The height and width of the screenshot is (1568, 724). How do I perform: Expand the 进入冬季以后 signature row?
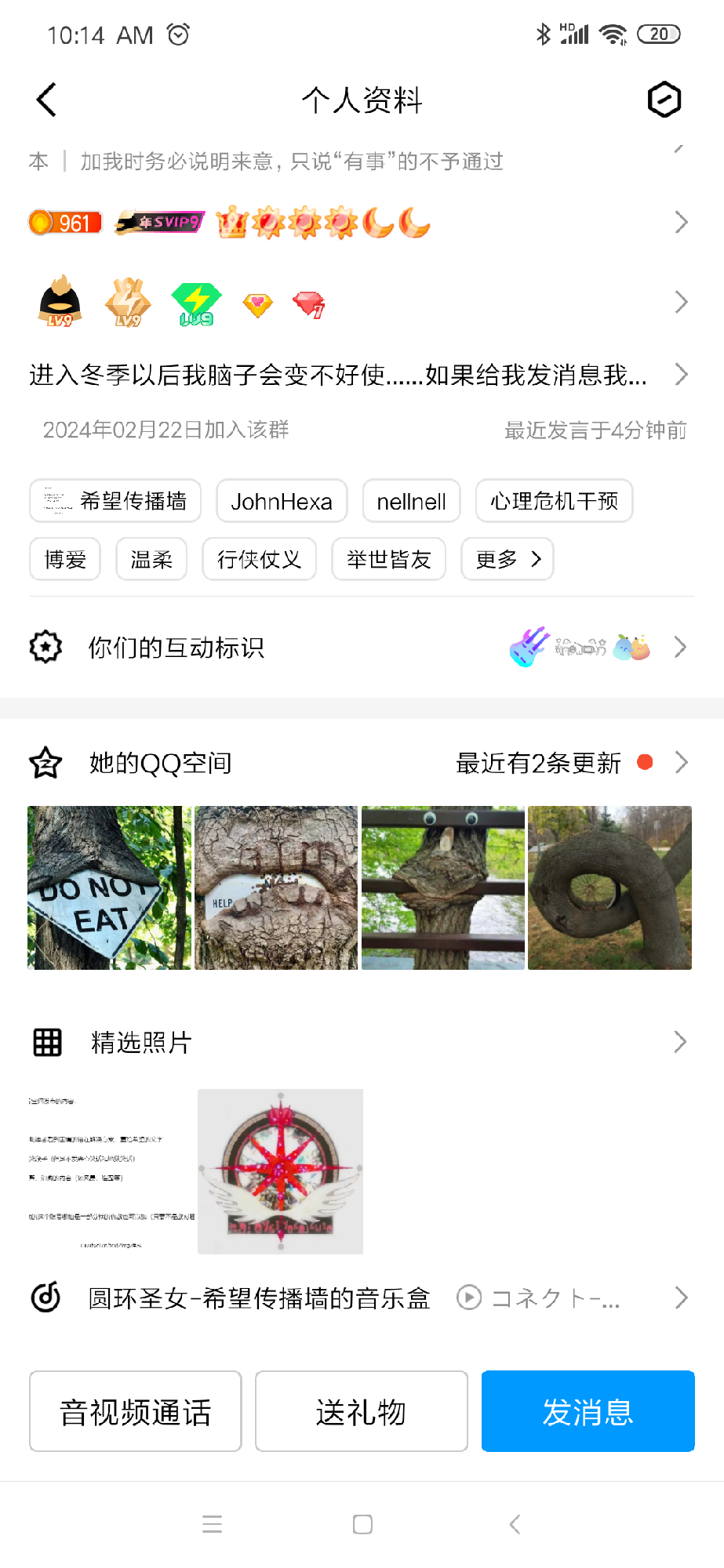point(361,376)
